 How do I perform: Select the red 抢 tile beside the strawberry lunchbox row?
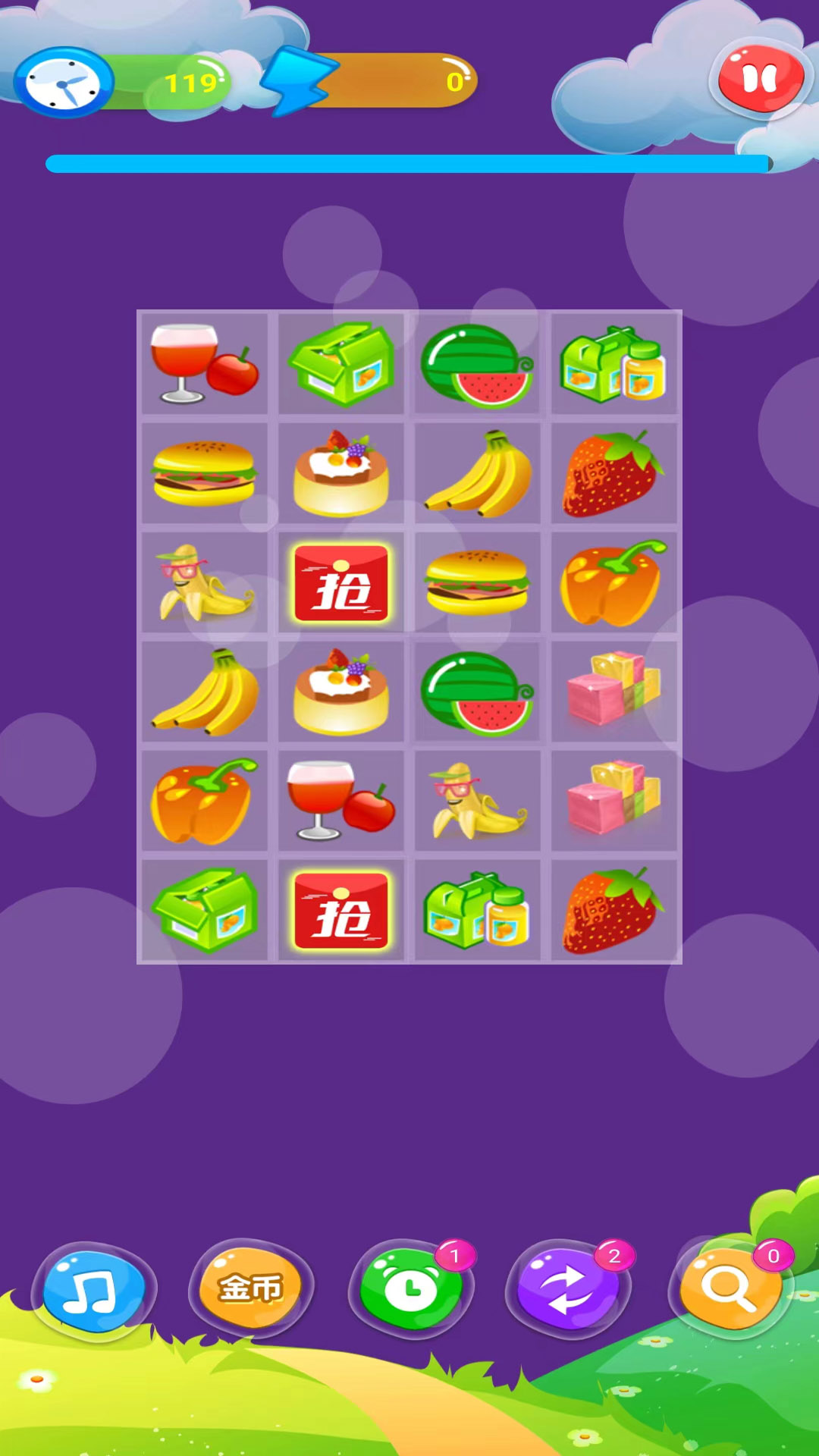click(x=341, y=910)
